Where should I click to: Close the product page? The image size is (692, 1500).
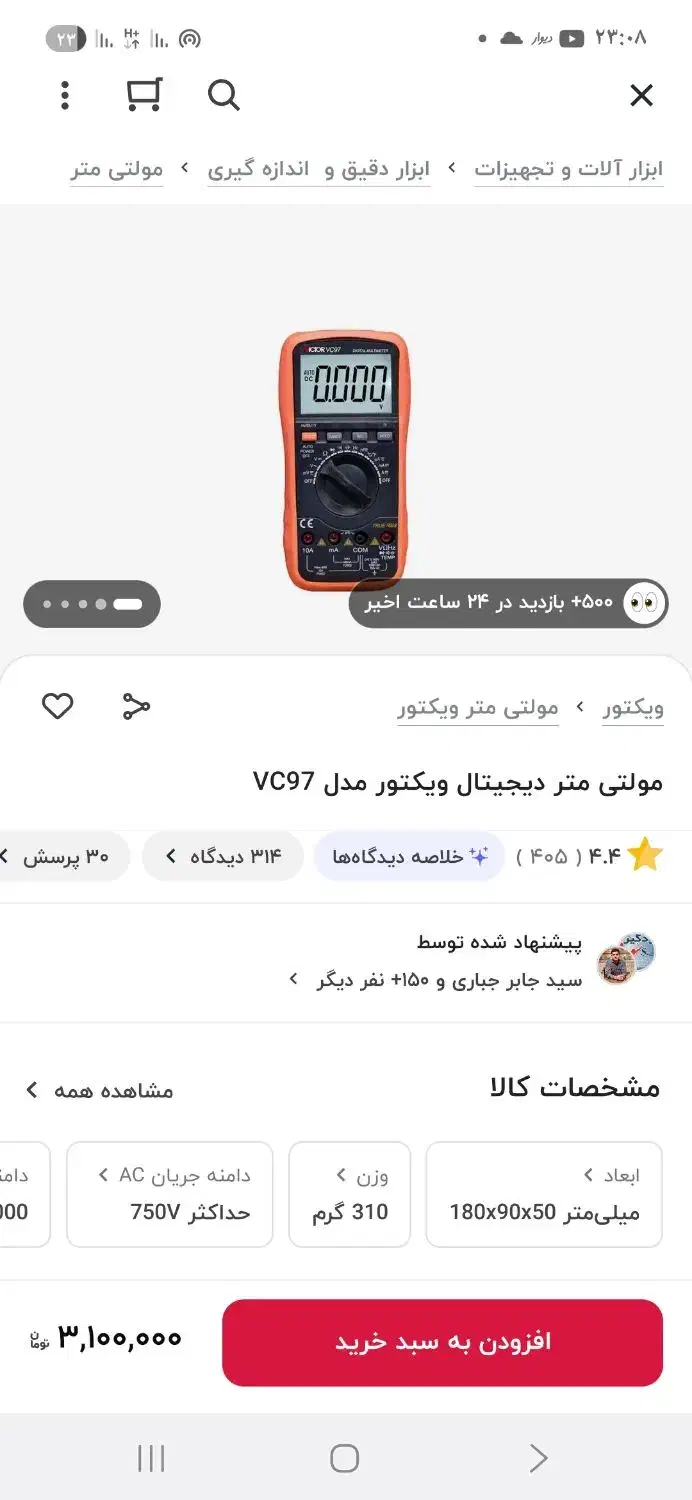pyautogui.click(x=641, y=95)
